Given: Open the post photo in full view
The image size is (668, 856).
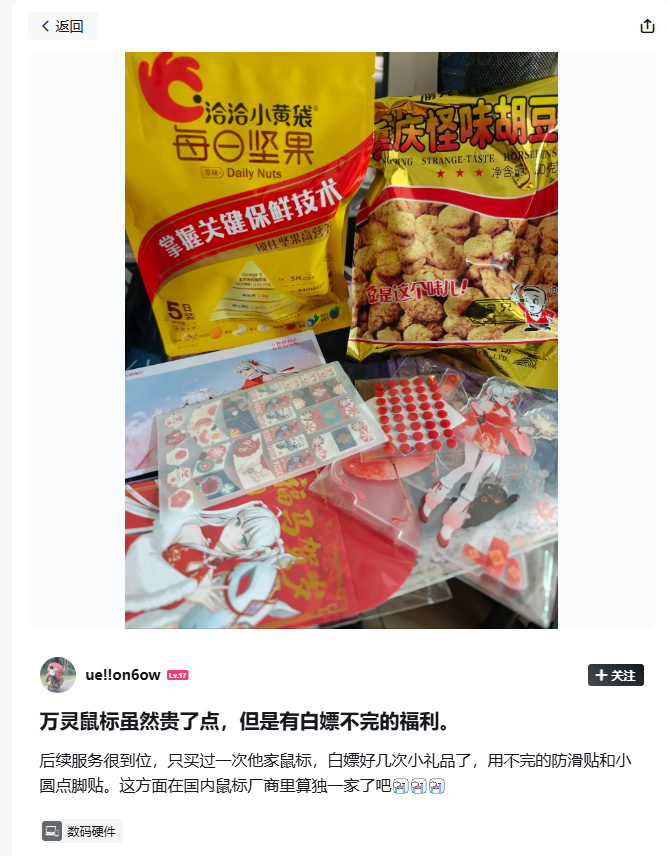Looking at the screenshot, I should point(341,340).
